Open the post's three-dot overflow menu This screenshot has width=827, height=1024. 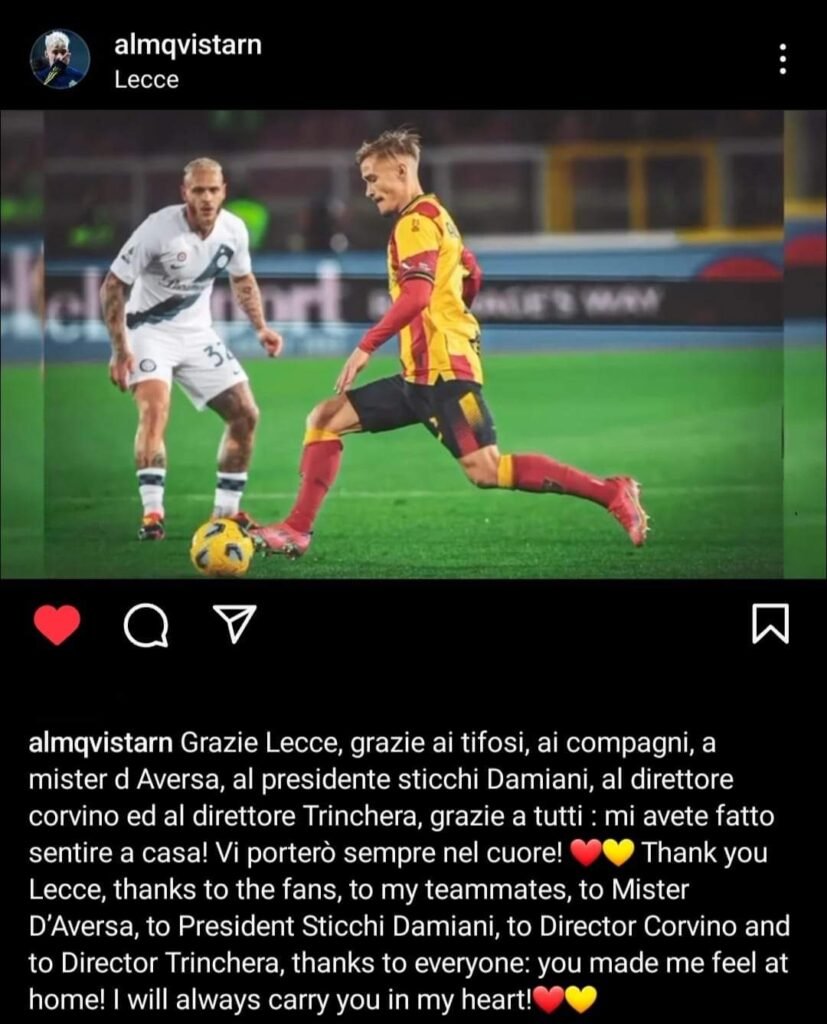782,59
